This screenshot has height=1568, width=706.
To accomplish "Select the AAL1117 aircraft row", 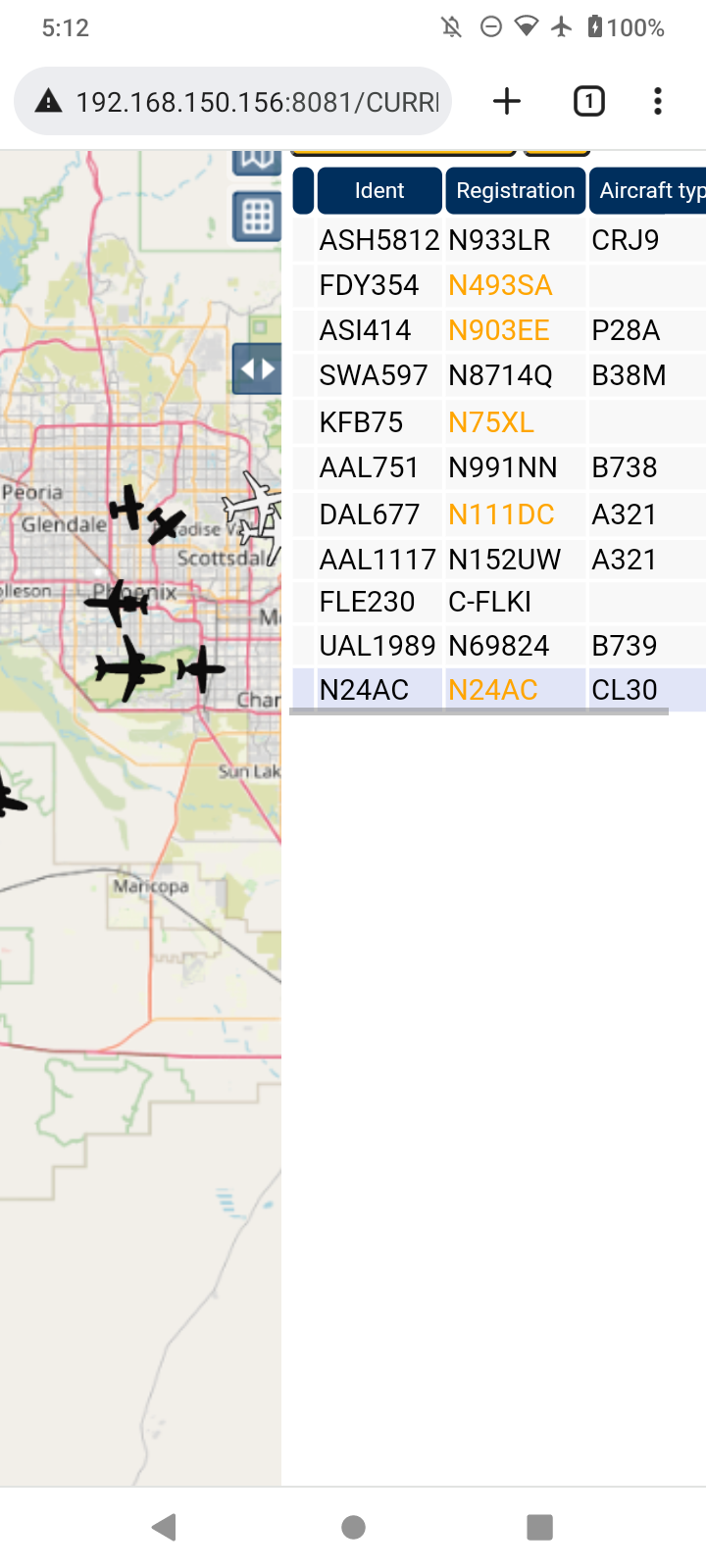I will pyautogui.click(x=499, y=560).
